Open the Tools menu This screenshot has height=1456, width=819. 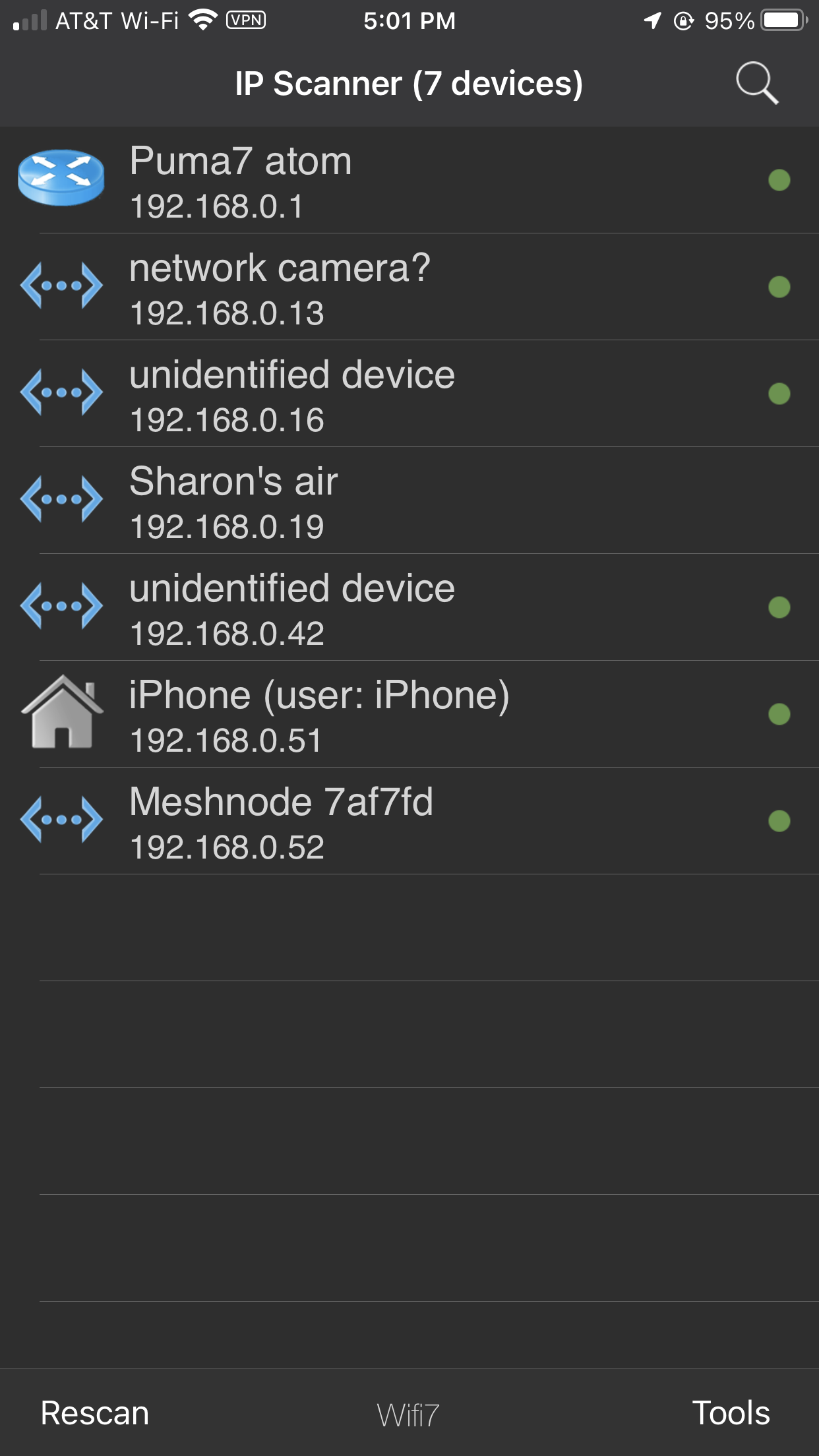[x=731, y=1413]
